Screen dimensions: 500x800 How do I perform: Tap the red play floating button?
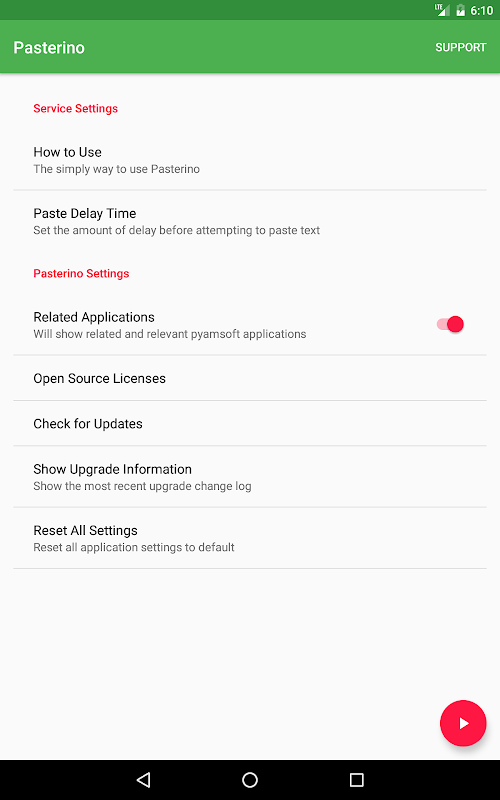pyautogui.click(x=463, y=723)
